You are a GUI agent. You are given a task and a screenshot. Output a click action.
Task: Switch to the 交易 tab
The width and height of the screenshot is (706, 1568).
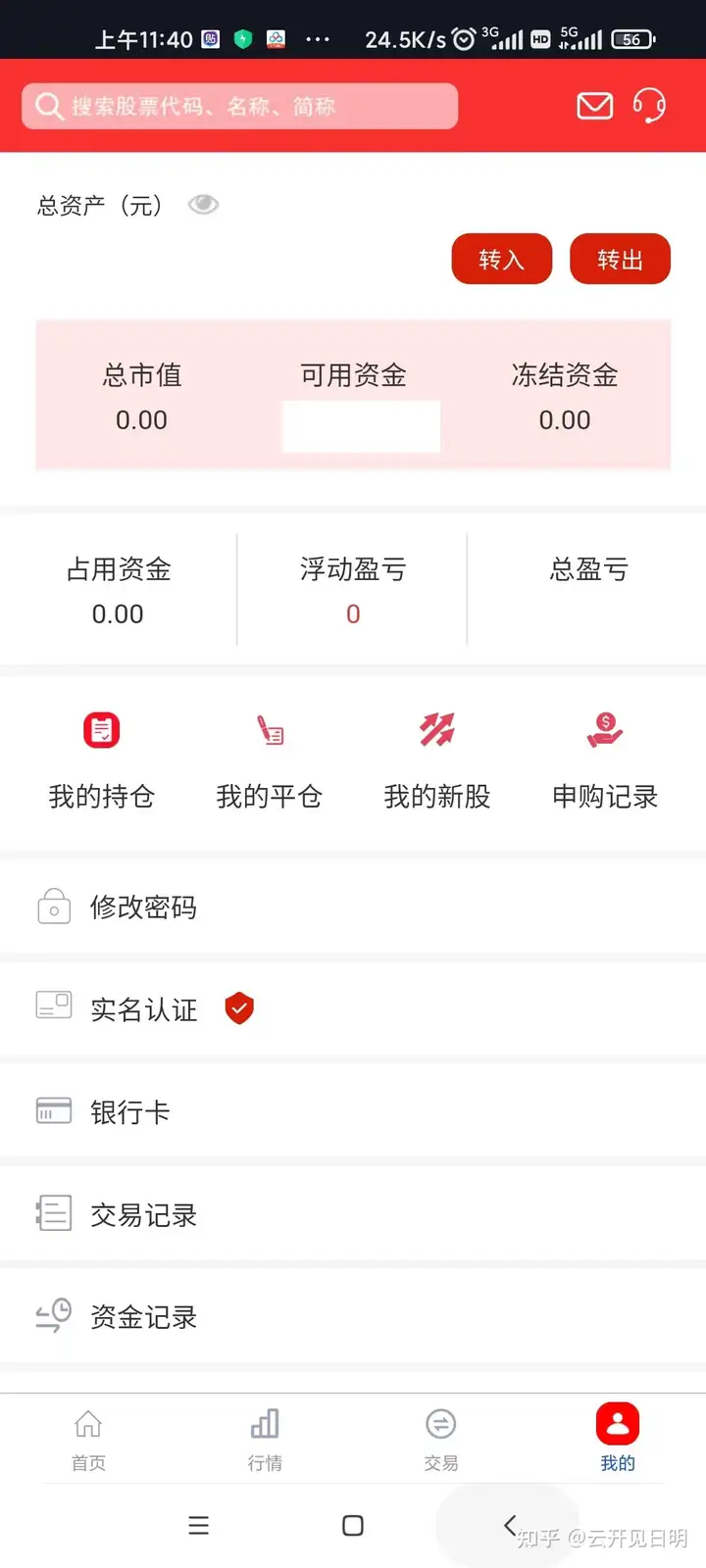[x=441, y=1439]
